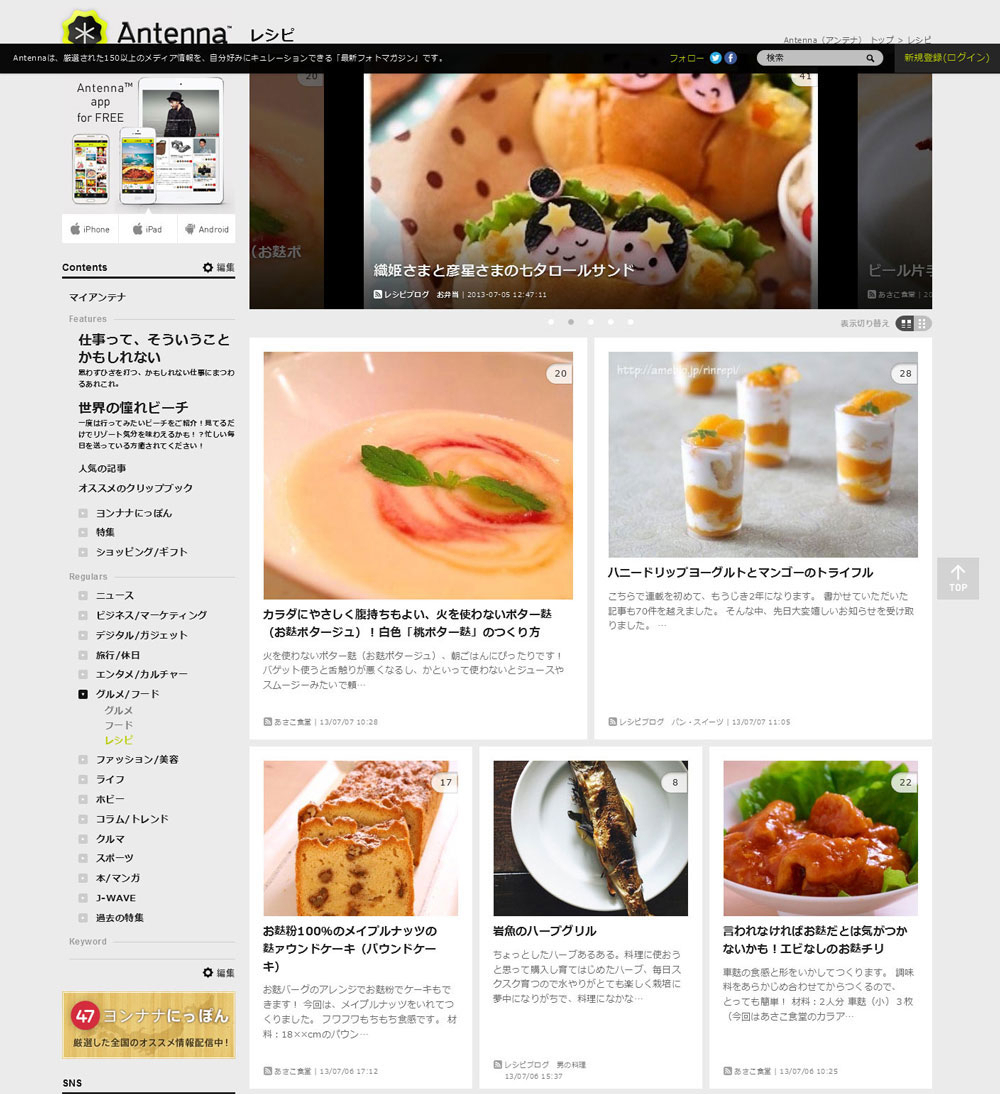The image size is (1000, 1094).
Task: Open the ハニードリップヨーグルトとマンゴー trifle article
Action: click(x=740, y=573)
